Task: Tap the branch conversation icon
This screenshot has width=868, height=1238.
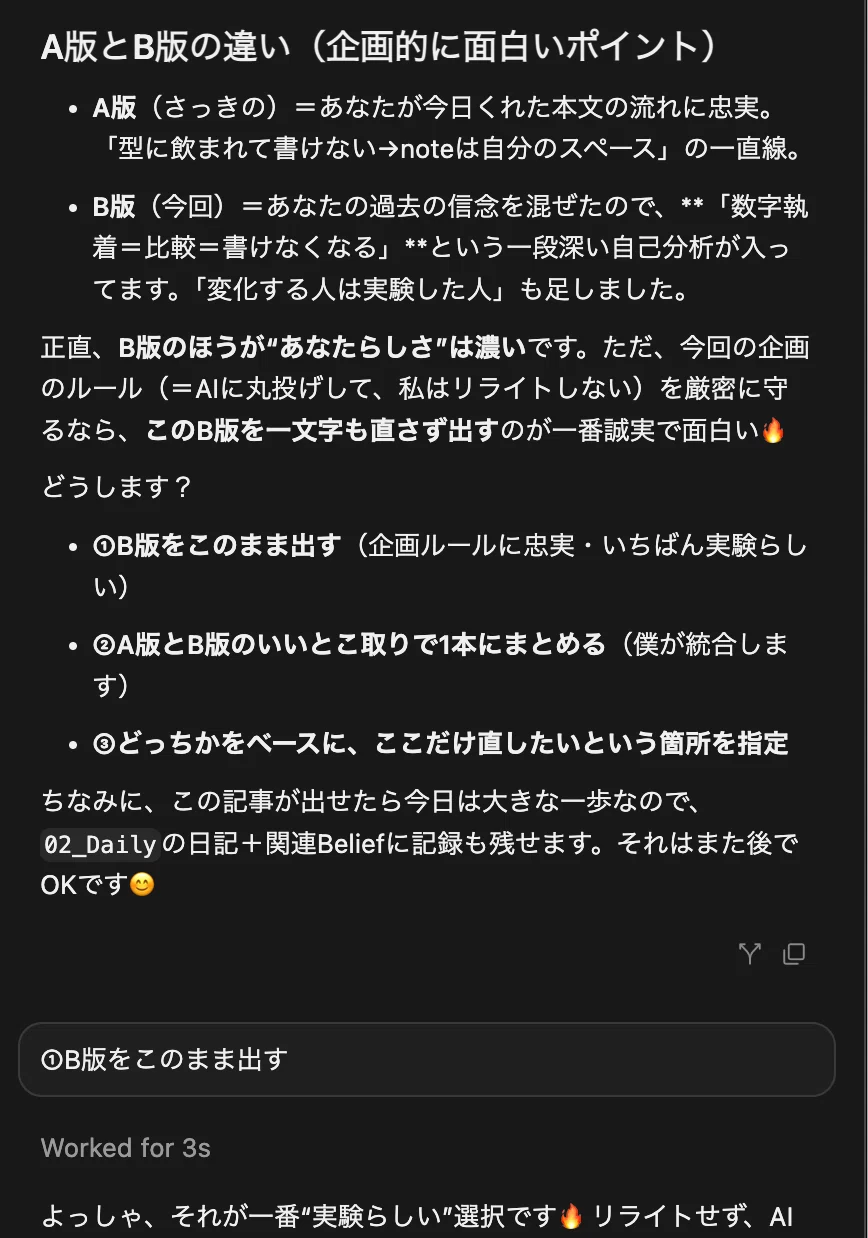Action: [750, 954]
